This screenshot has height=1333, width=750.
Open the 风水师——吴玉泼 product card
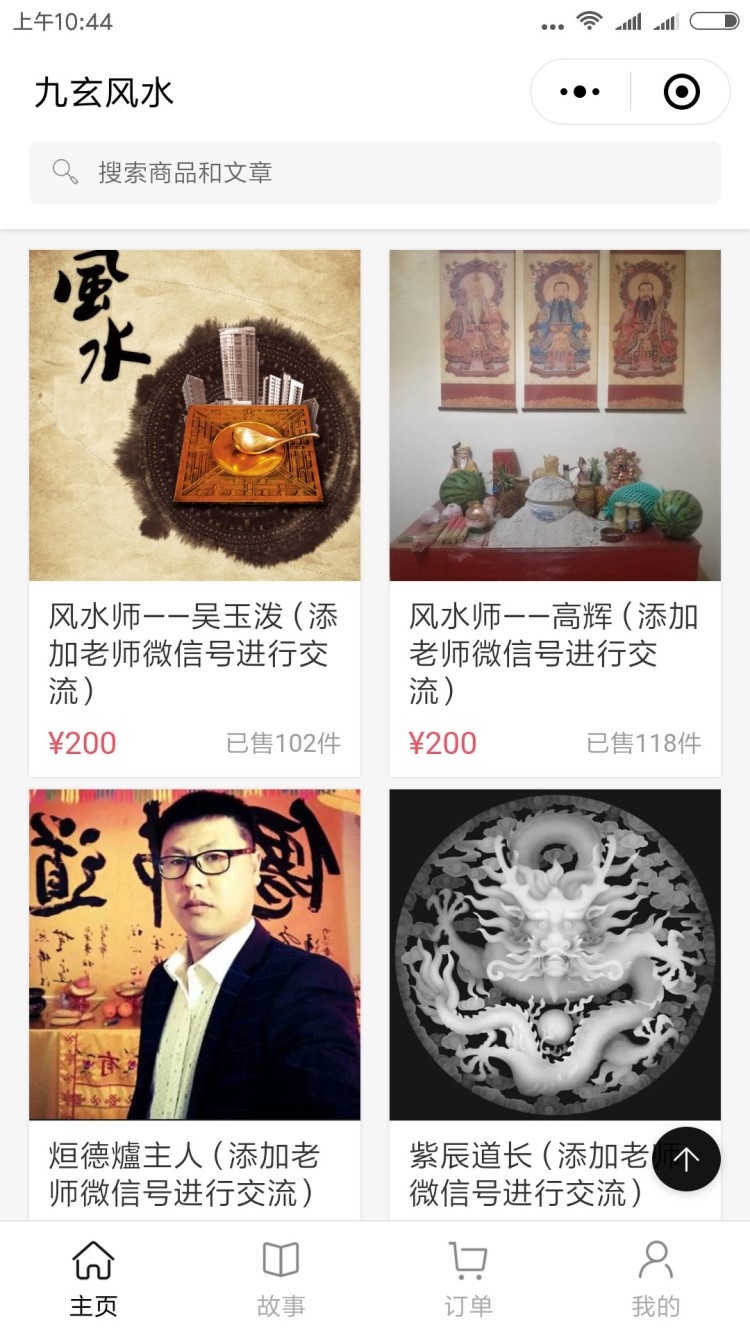(x=195, y=513)
